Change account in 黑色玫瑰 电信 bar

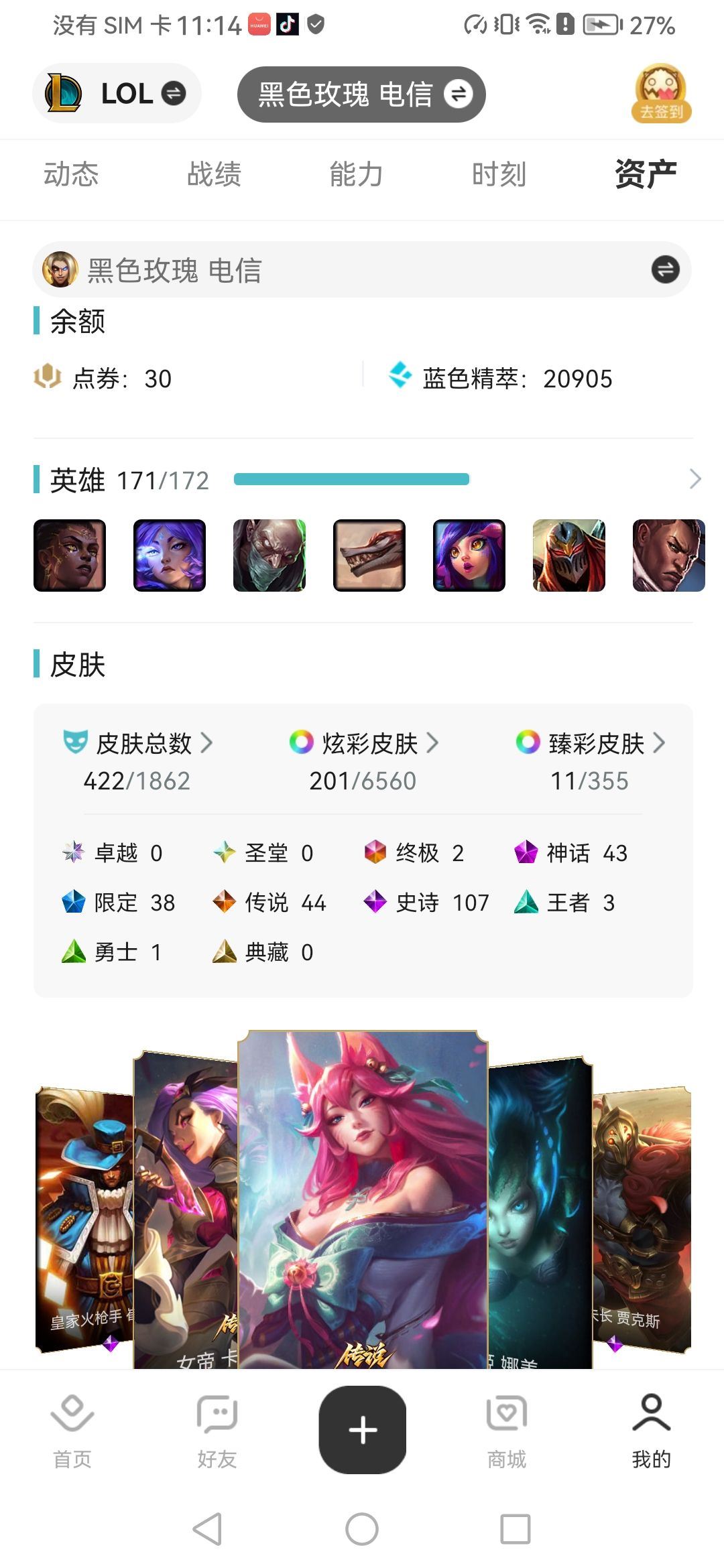(665, 270)
